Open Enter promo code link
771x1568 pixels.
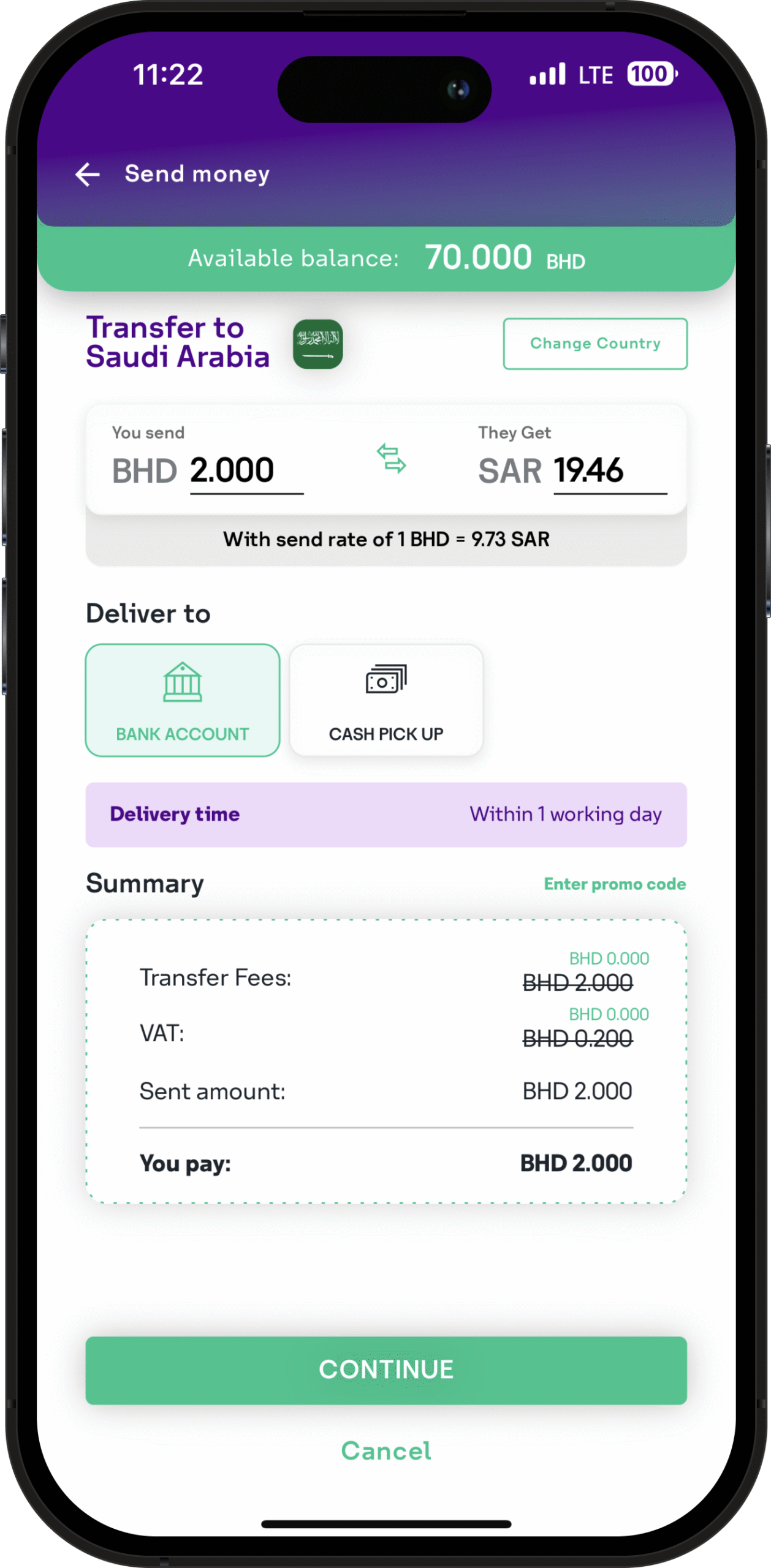(614, 884)
